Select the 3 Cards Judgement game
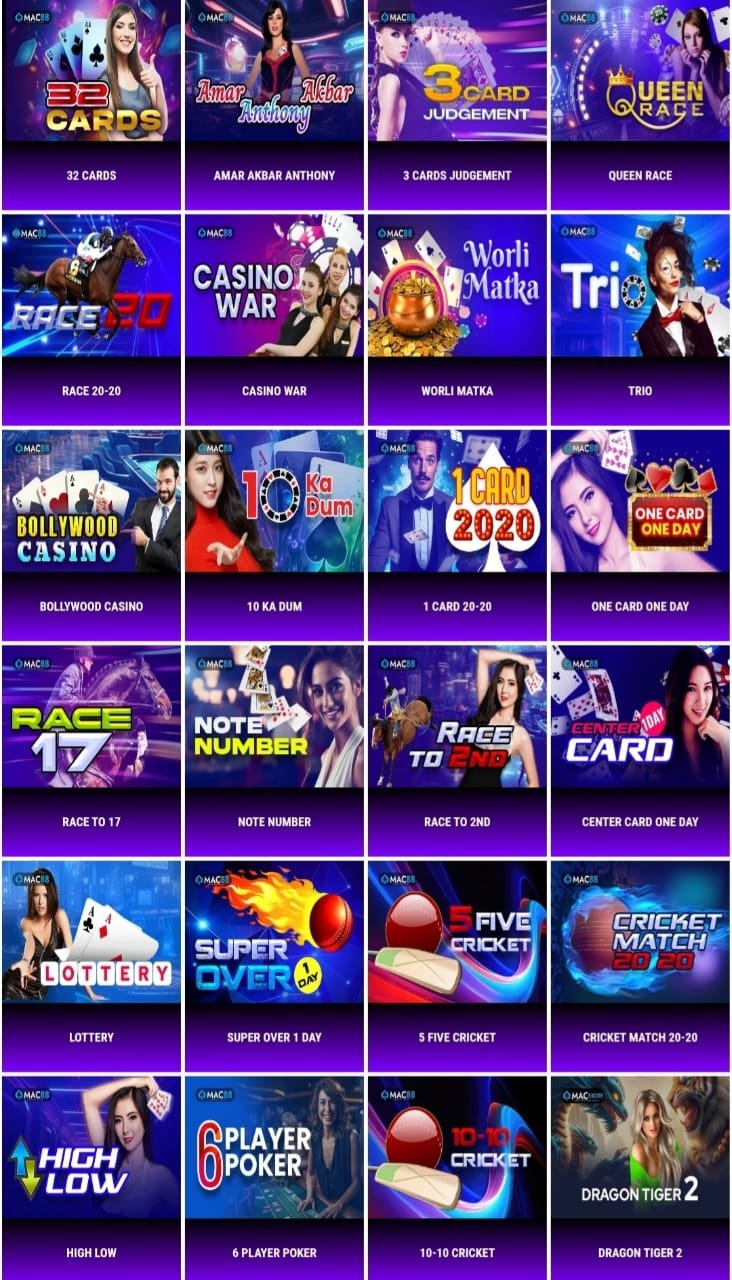Viewport: 732px width, 1280px height. [x=457, y=105]
